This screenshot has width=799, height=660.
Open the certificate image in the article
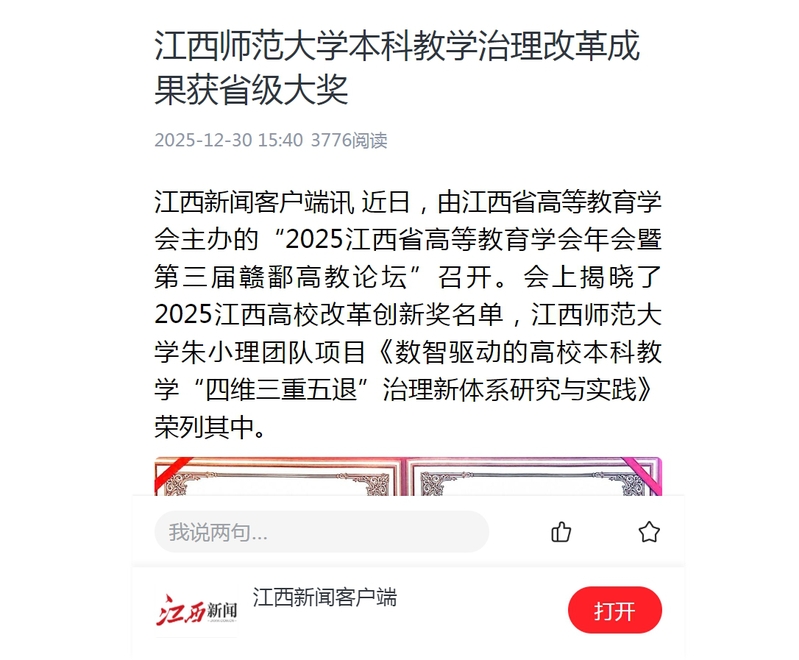pos(408,476)
